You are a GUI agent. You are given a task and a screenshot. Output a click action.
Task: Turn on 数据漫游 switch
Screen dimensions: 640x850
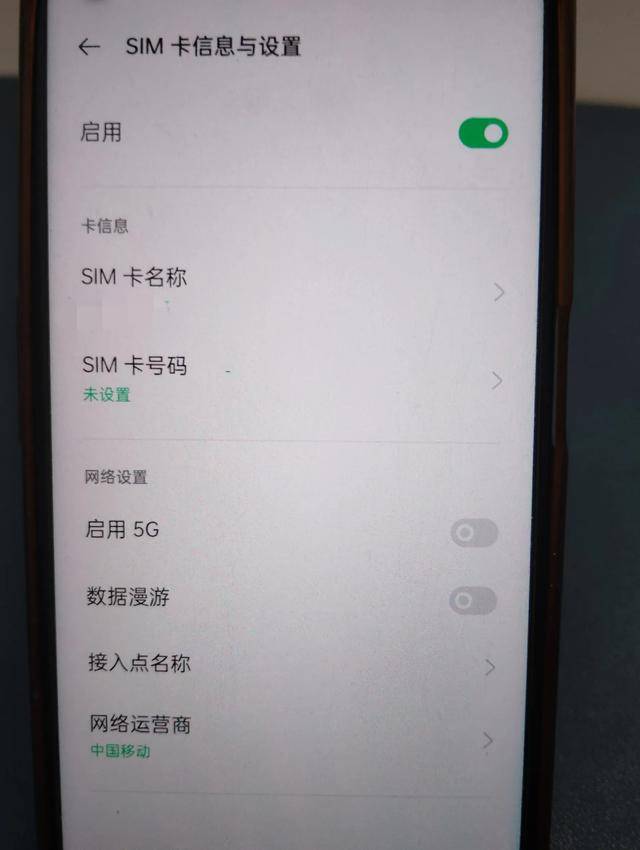[x=472, y=600]
